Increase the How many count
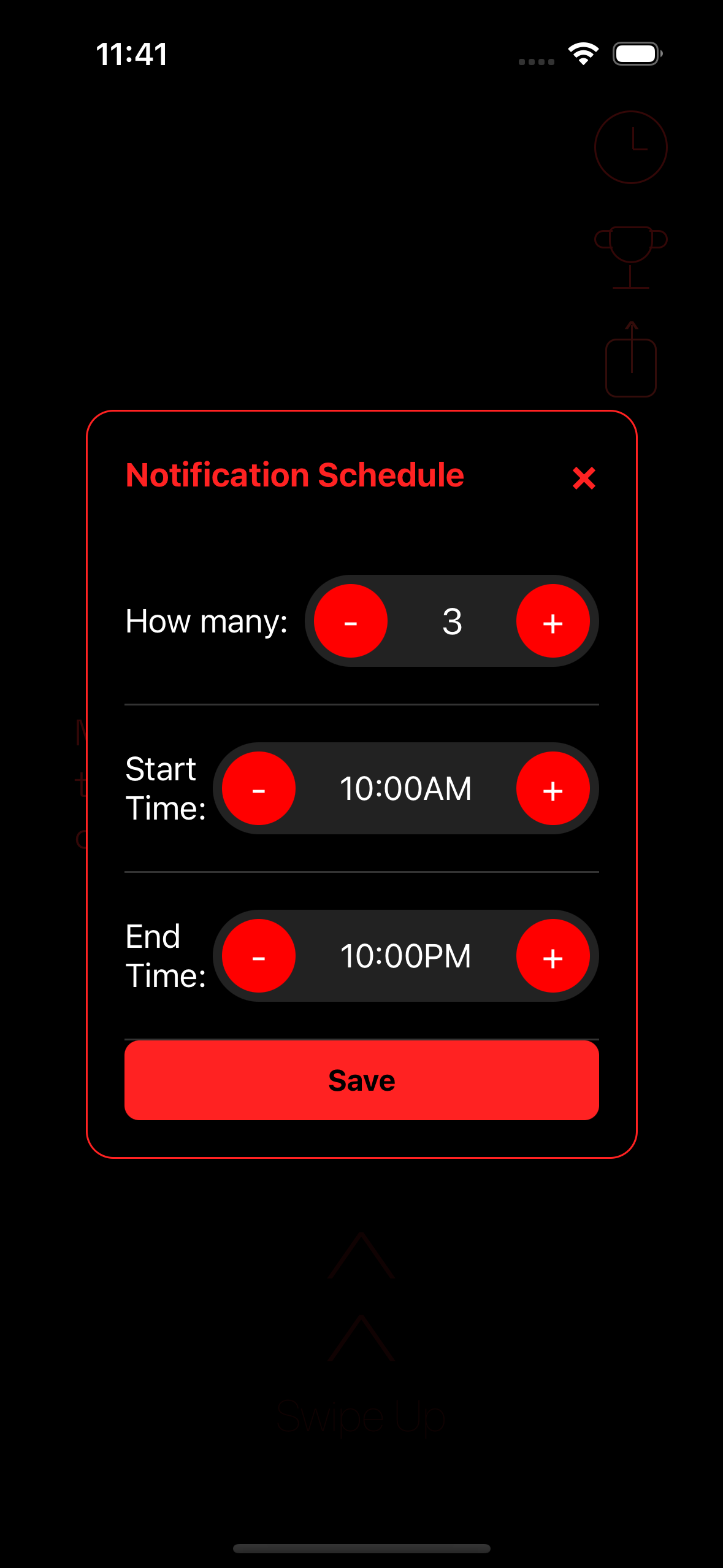The height and width of the screenshot is (1568, 723). pyautogui.click(x=553, y=621)
